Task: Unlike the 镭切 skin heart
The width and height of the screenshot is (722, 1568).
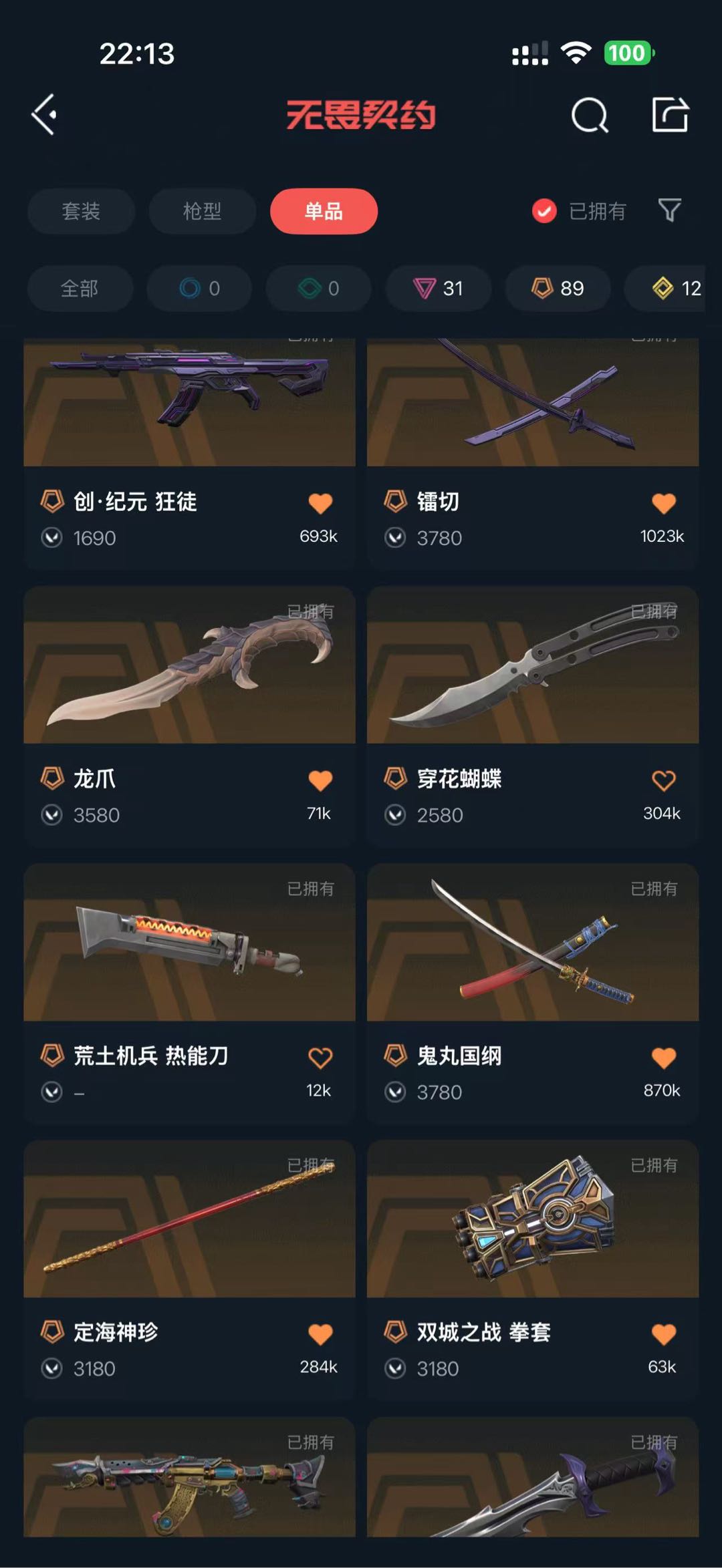Action: pos(663,503)
